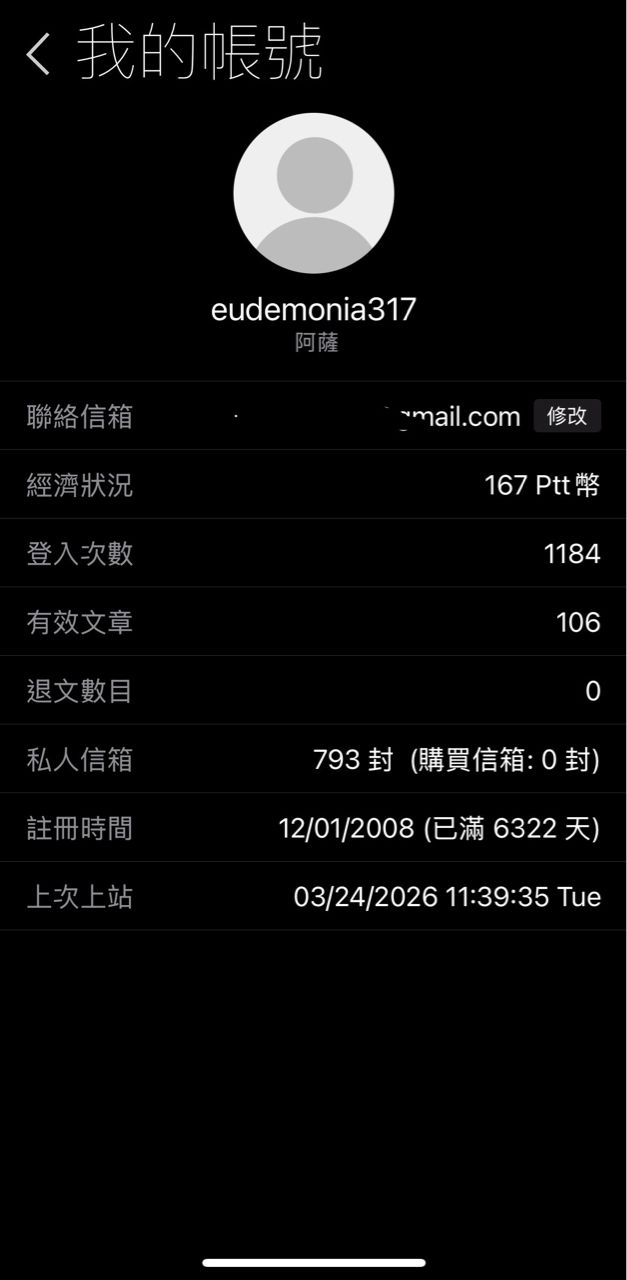Go back from 我的帳號 page
The height and width of the screenshot is (1280, 627).
tap(38, 54)
